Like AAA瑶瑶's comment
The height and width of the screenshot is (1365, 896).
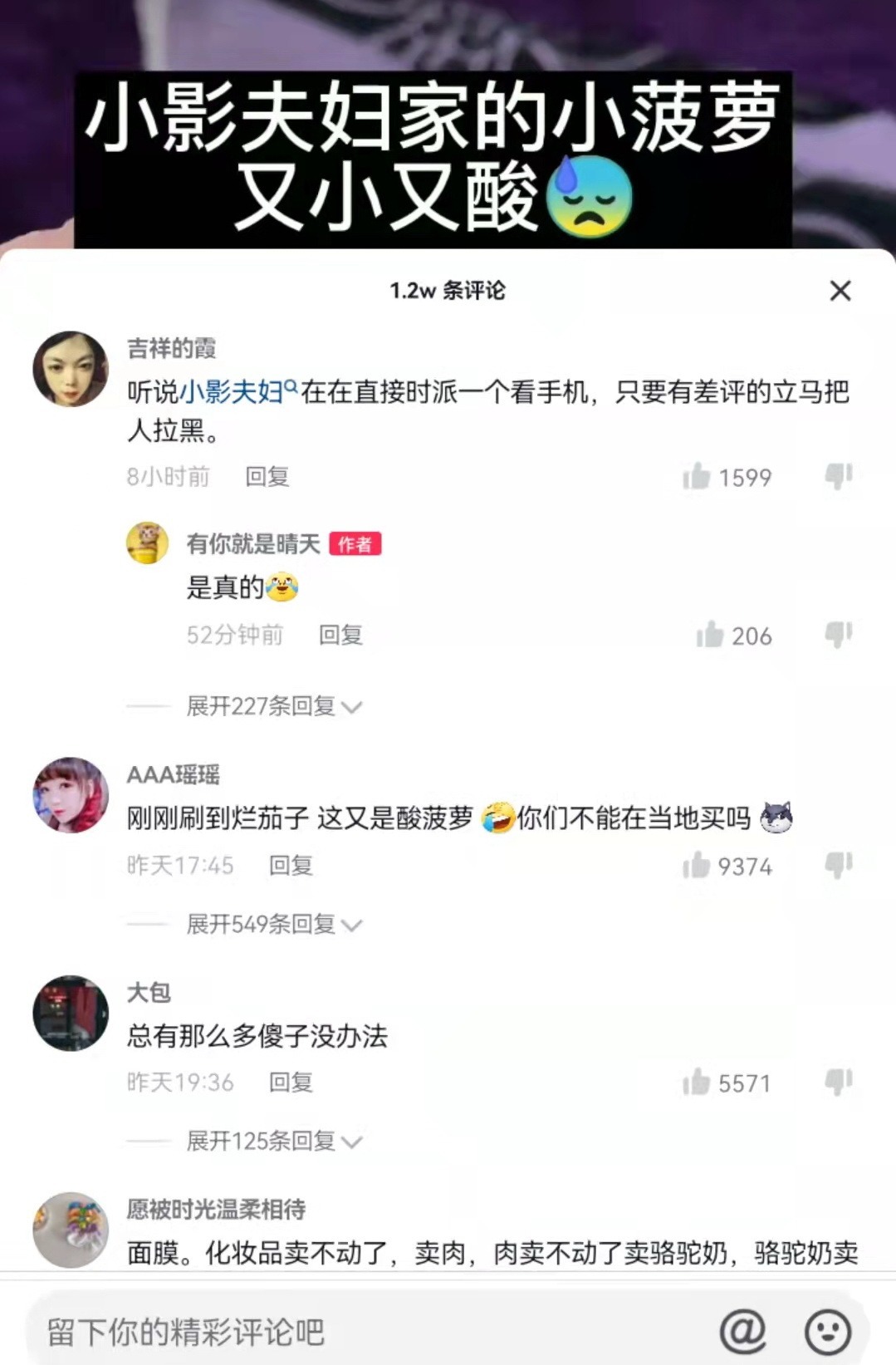(698, 866)
